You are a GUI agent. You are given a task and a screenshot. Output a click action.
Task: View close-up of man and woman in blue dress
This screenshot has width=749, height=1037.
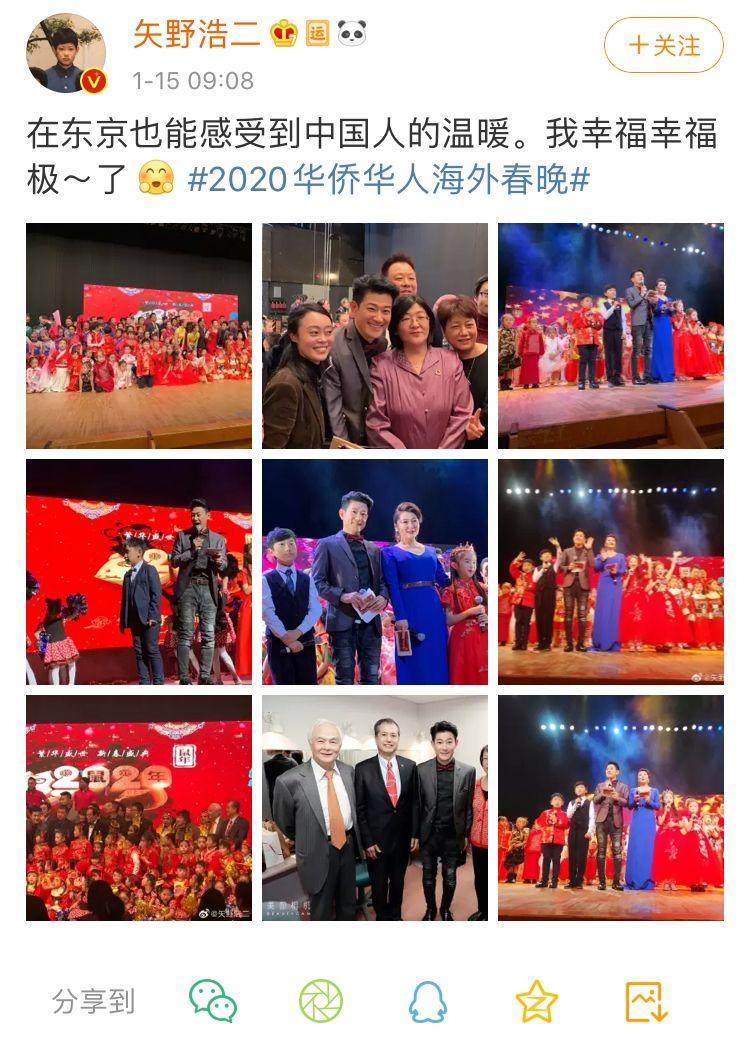point(375,571)
